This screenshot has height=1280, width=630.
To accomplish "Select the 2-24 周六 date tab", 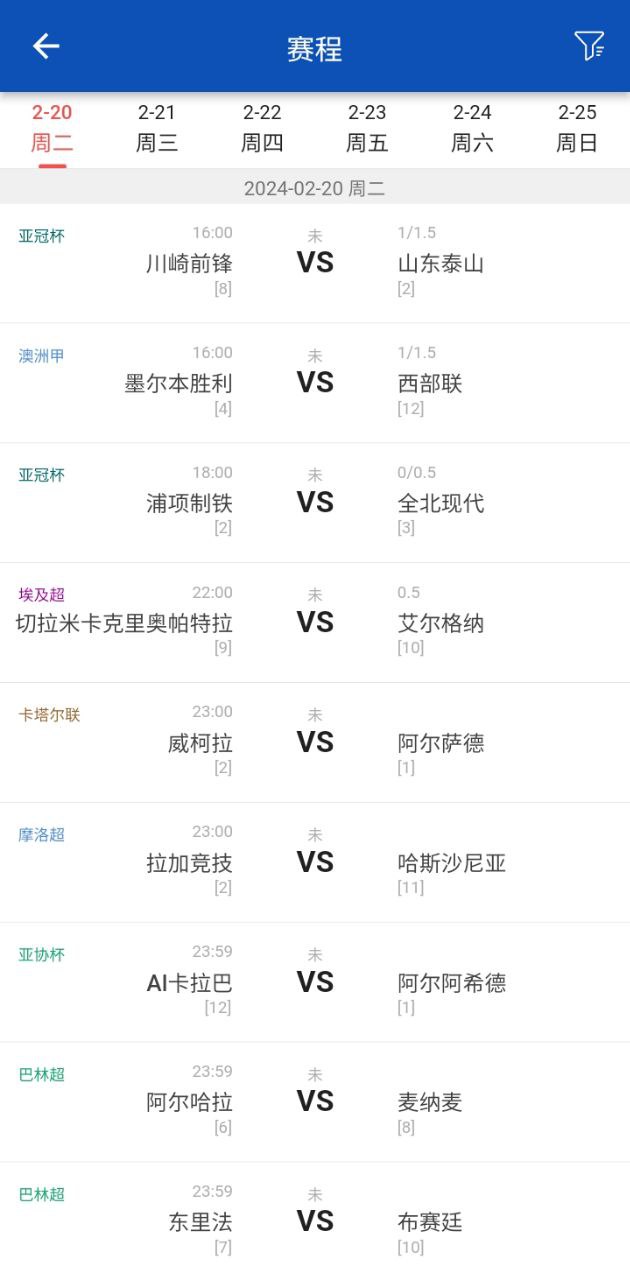I will [x=472, y=129].
